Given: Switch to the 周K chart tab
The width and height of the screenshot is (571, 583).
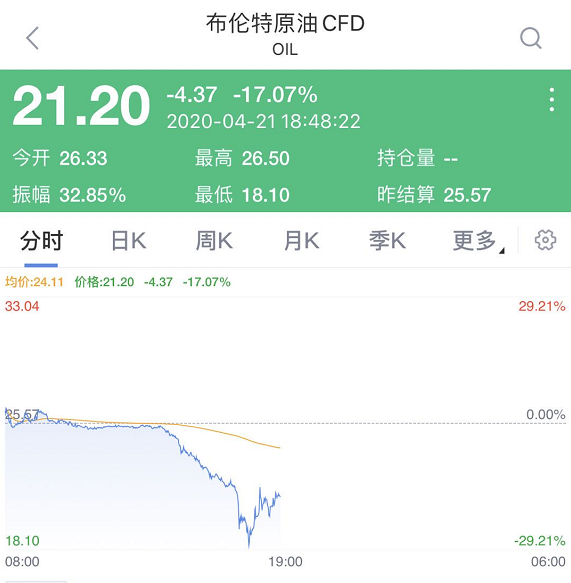Looking at the screenshot, I should [x=214, y=241].
